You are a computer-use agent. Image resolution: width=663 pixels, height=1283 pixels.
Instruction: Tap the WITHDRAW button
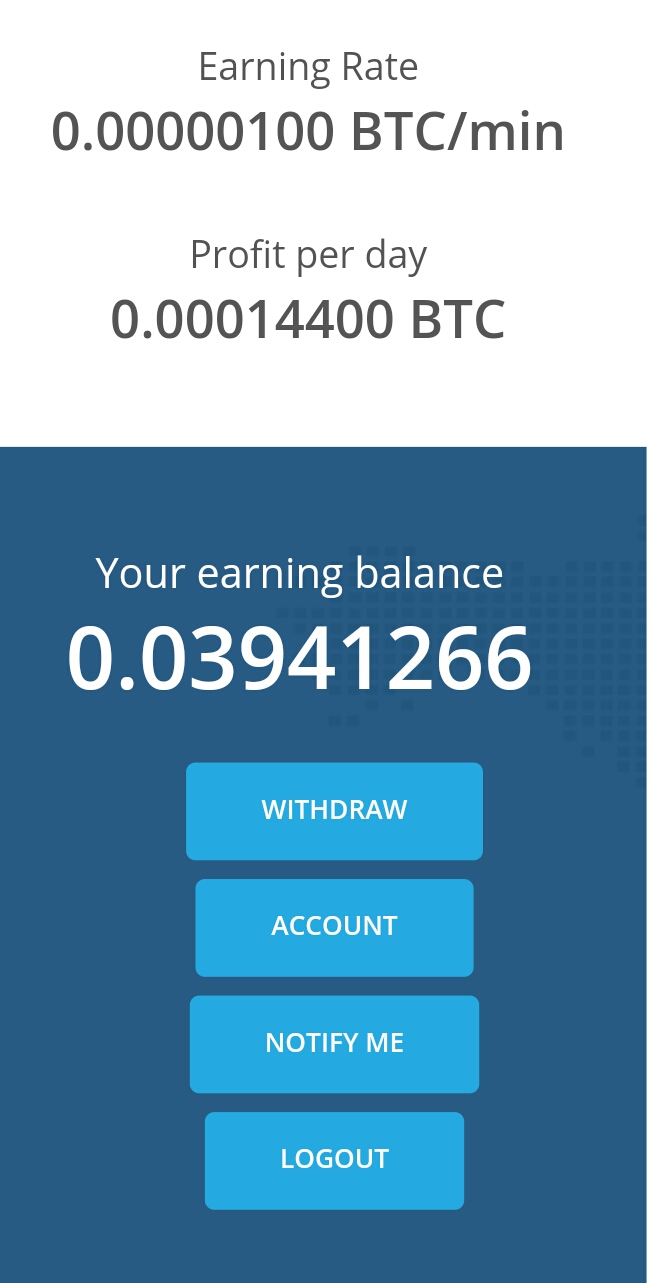(x=334, y=810)
